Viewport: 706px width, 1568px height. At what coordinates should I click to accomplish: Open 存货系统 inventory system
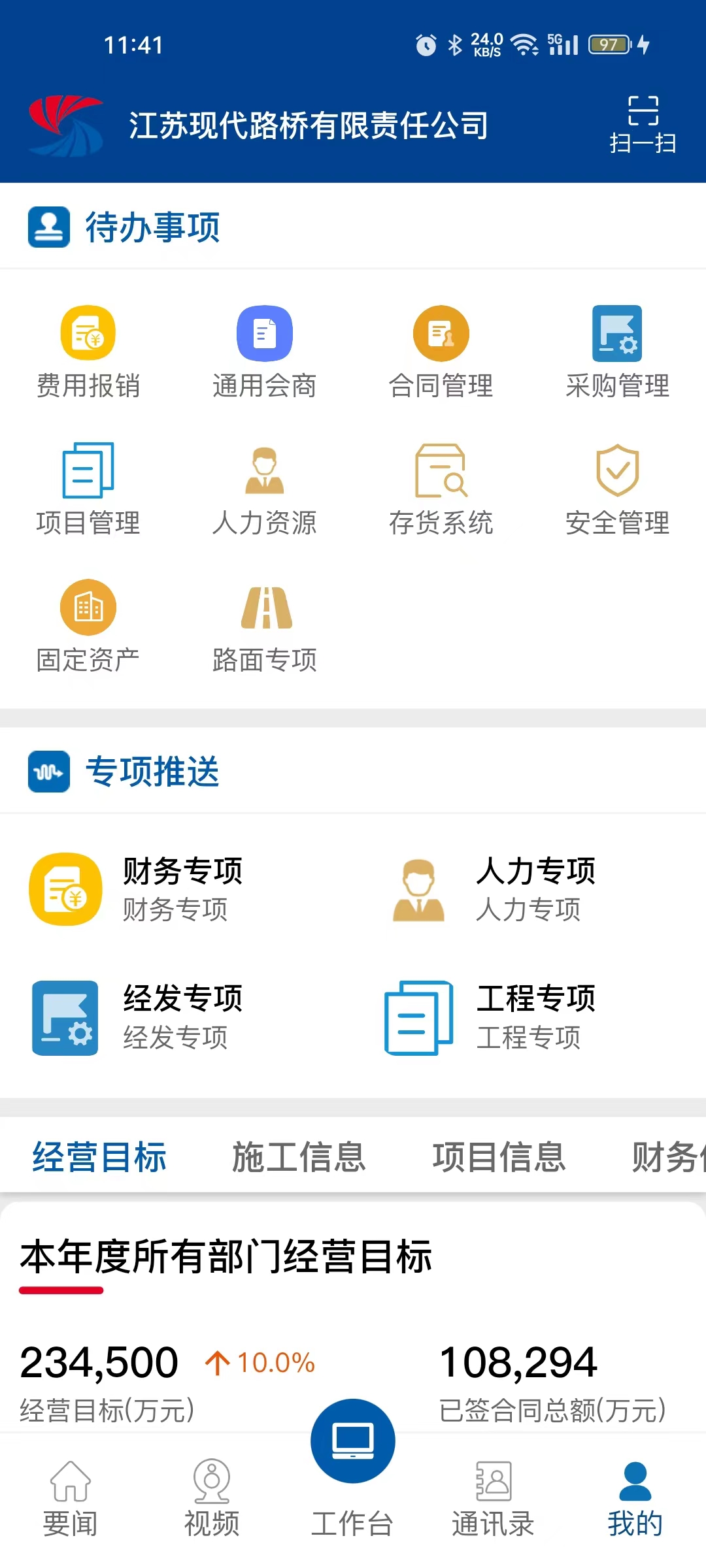click(441, 490)
